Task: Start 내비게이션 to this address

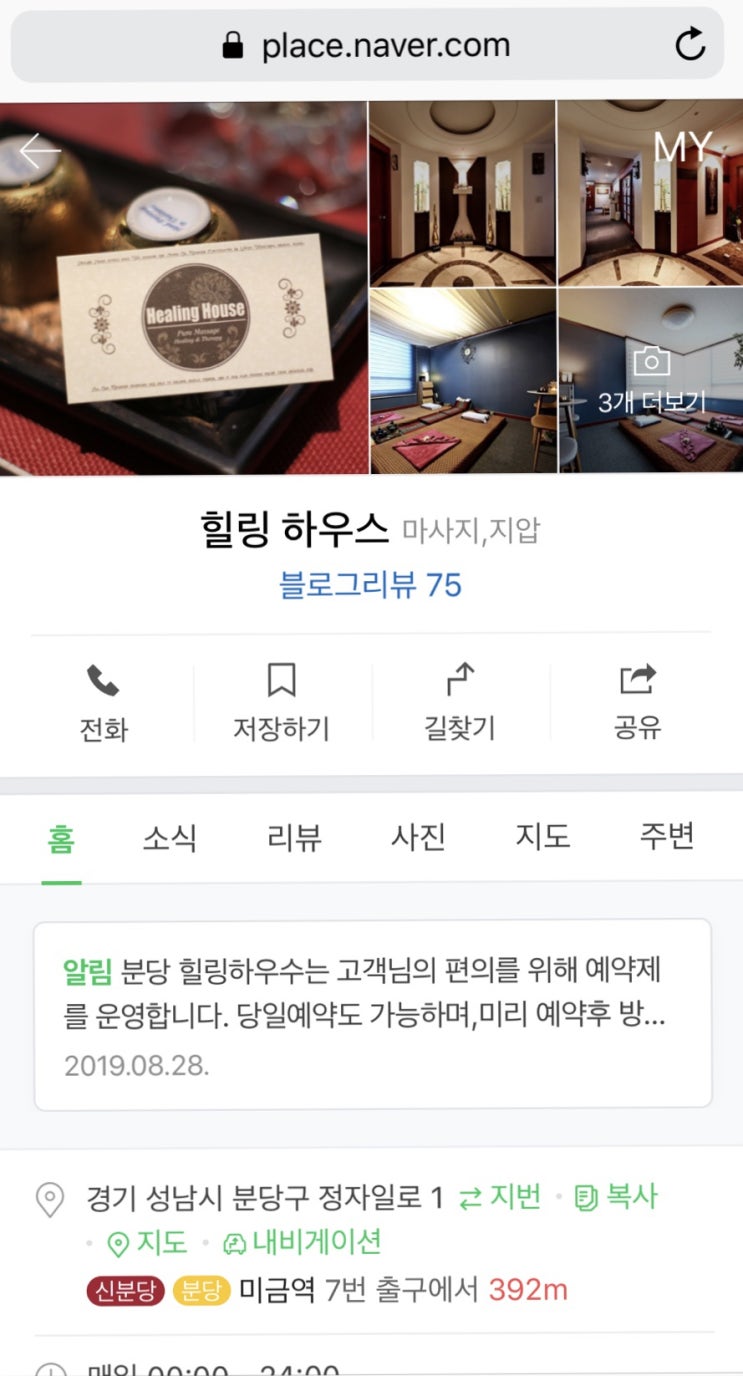Action: point(302,1243)
